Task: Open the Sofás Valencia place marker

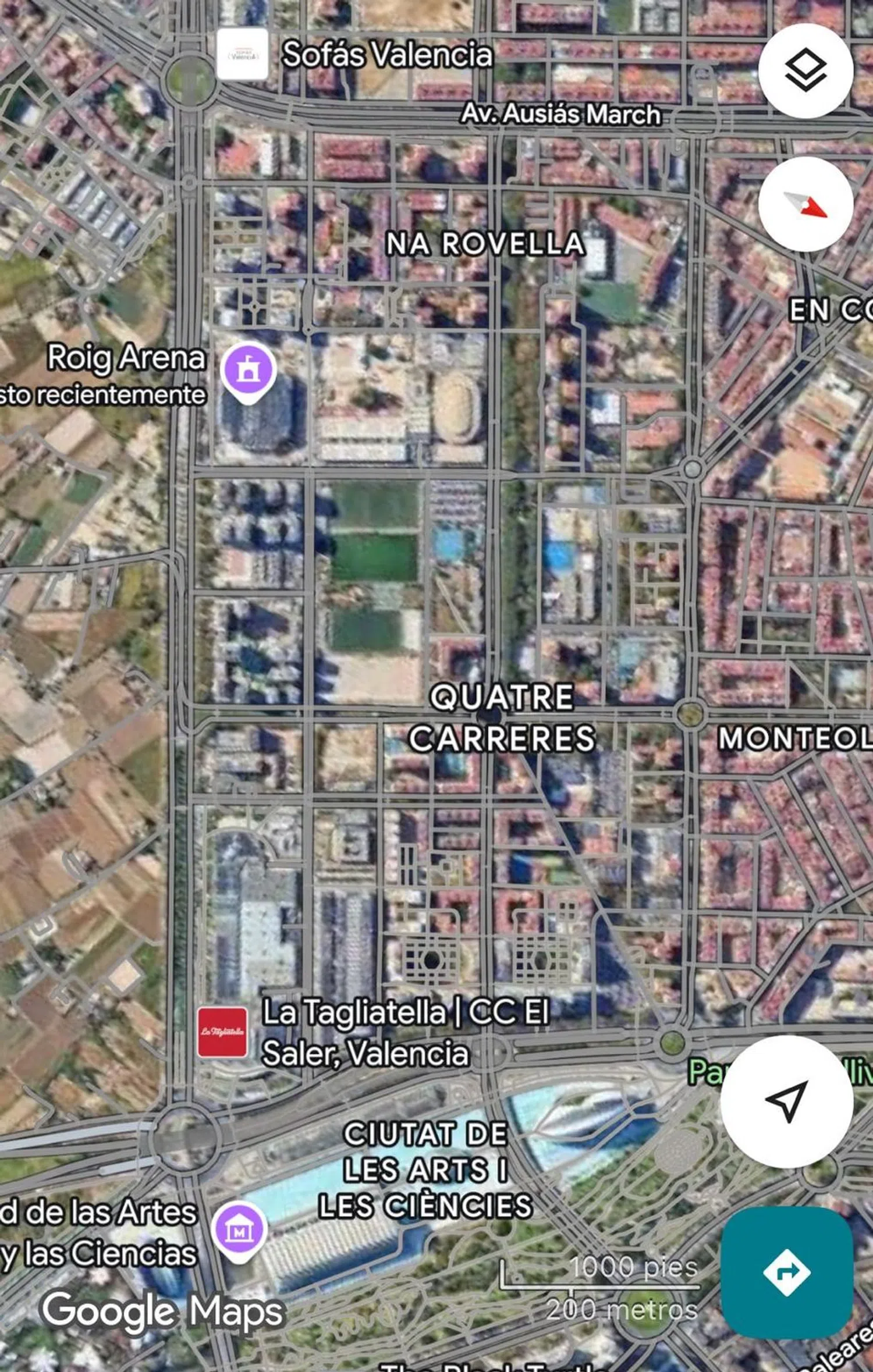Action: click(243, 54)
